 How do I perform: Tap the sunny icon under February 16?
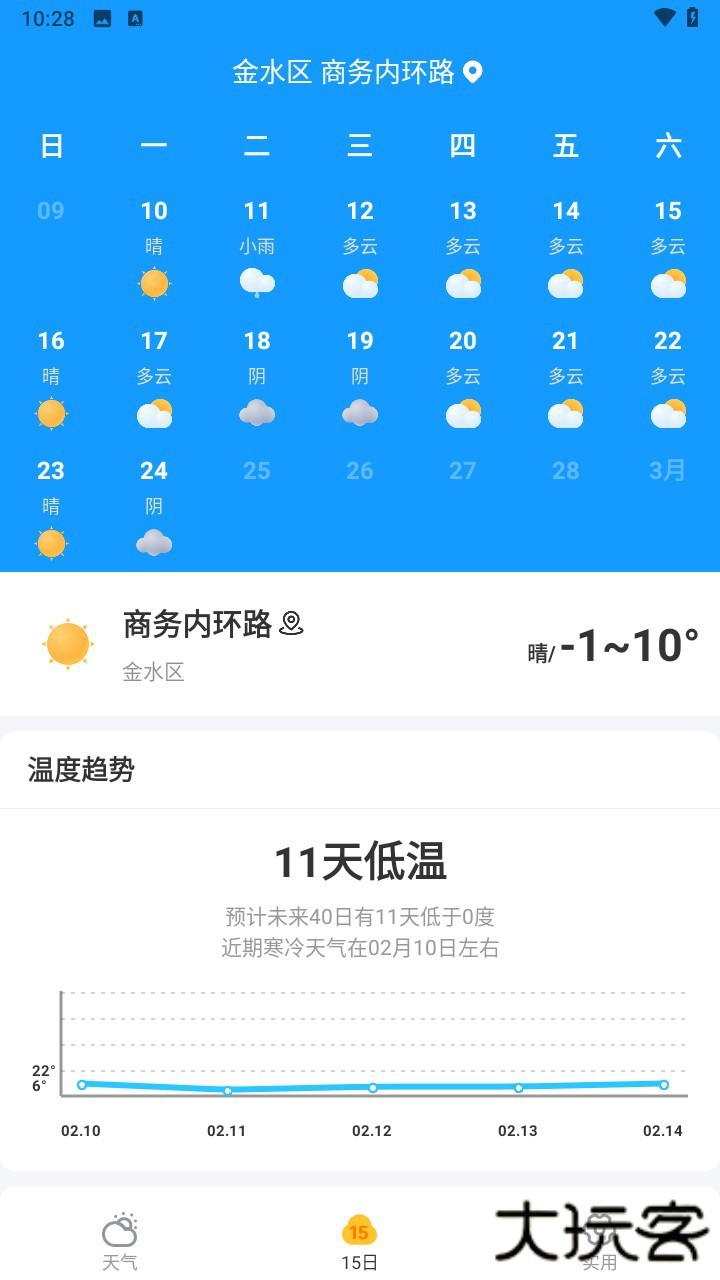click(51, 414)
